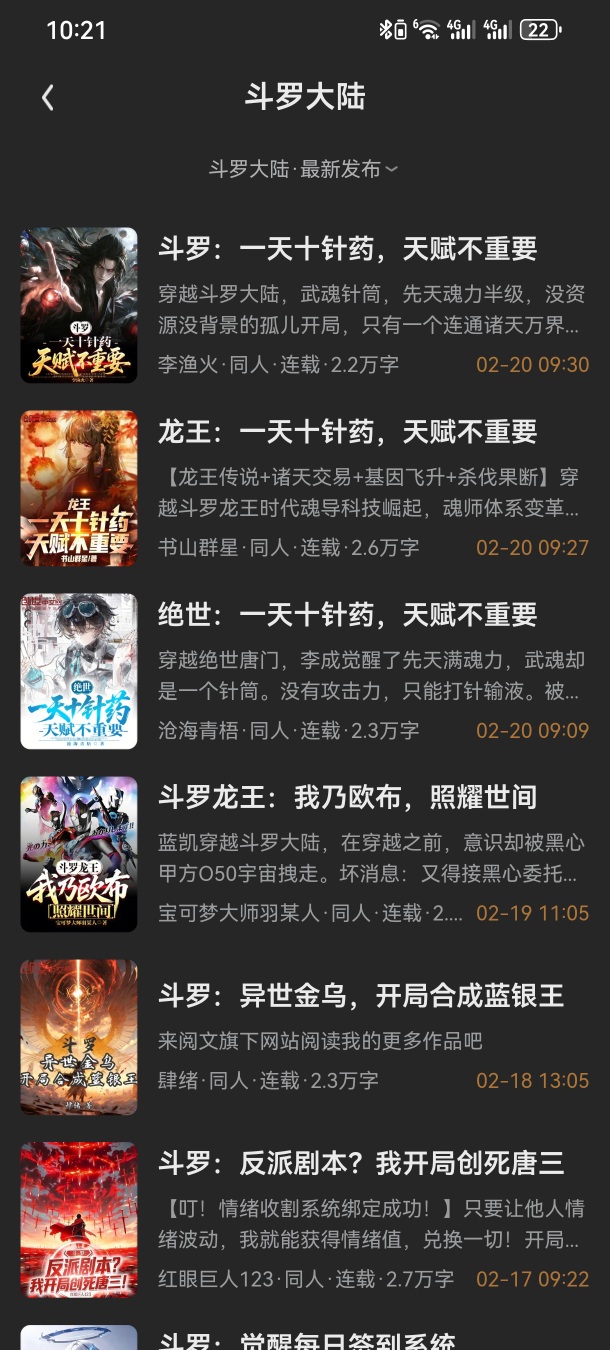Open the novel 龙王：一天十针药，天赋不重要
The width and height of the screenshot is (610, 1350).
[347, 432]
